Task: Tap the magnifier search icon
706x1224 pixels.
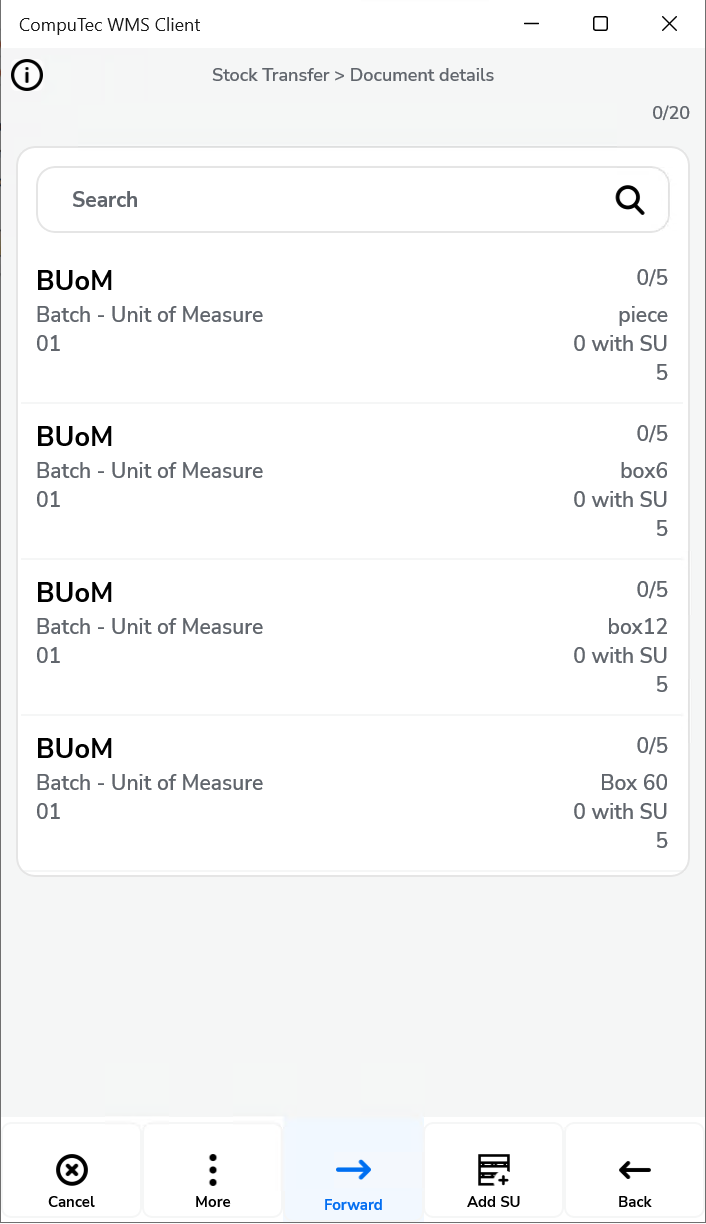Action: pyautogui.click(x=629, y=200)
